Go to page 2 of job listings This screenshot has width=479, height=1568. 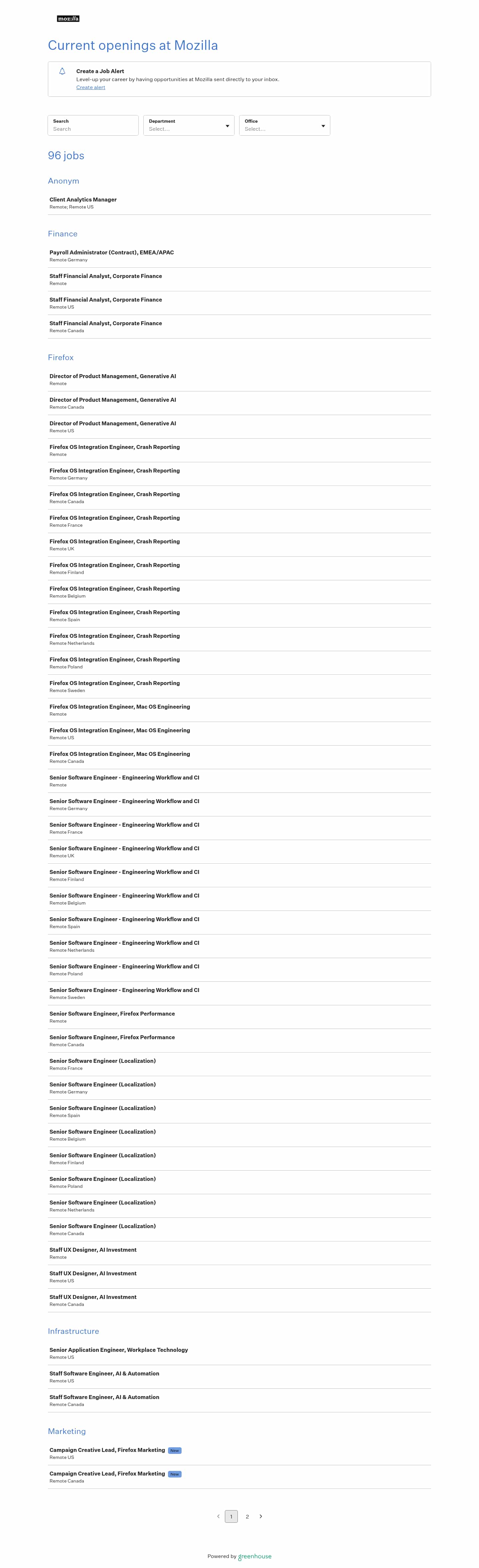(247, 1516)
